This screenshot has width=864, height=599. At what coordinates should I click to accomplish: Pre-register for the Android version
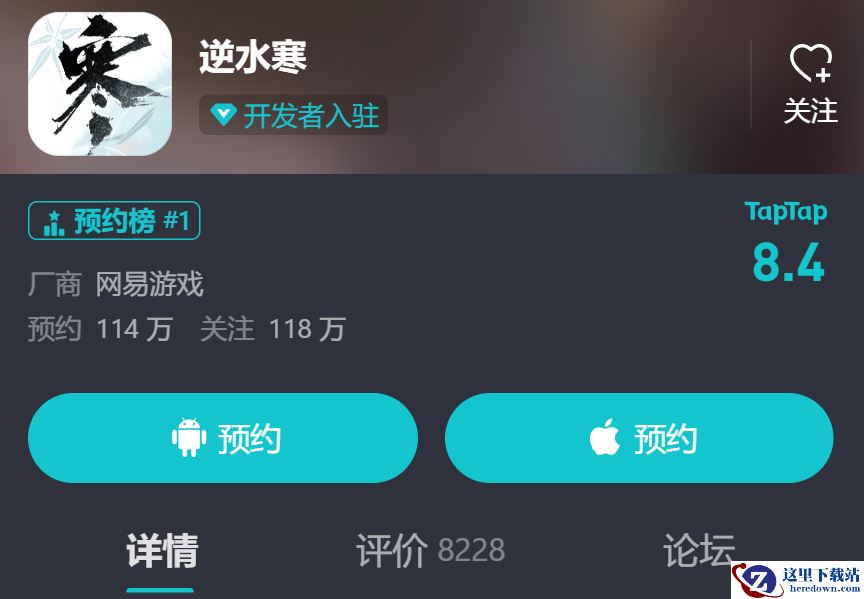(223, 438)
